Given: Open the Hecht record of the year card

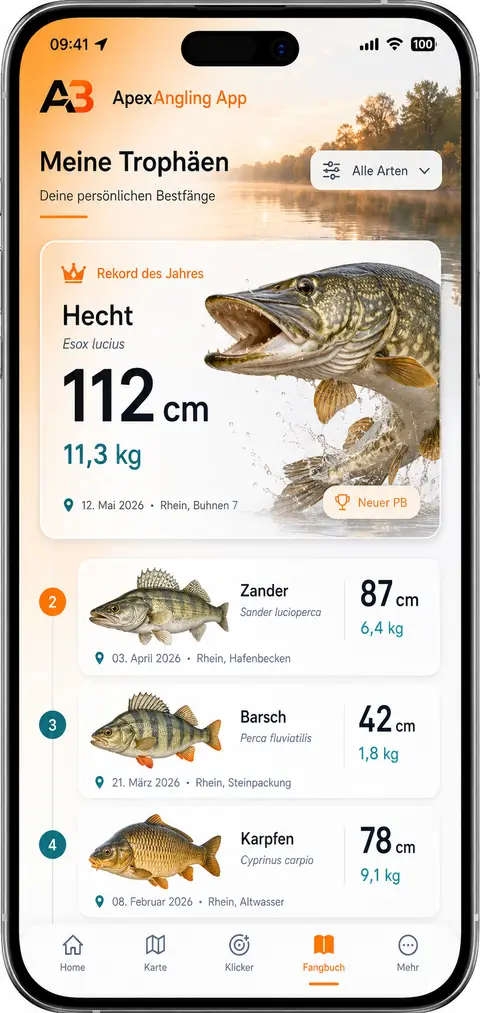Looking at the screenshot, I should click(240, 390).
